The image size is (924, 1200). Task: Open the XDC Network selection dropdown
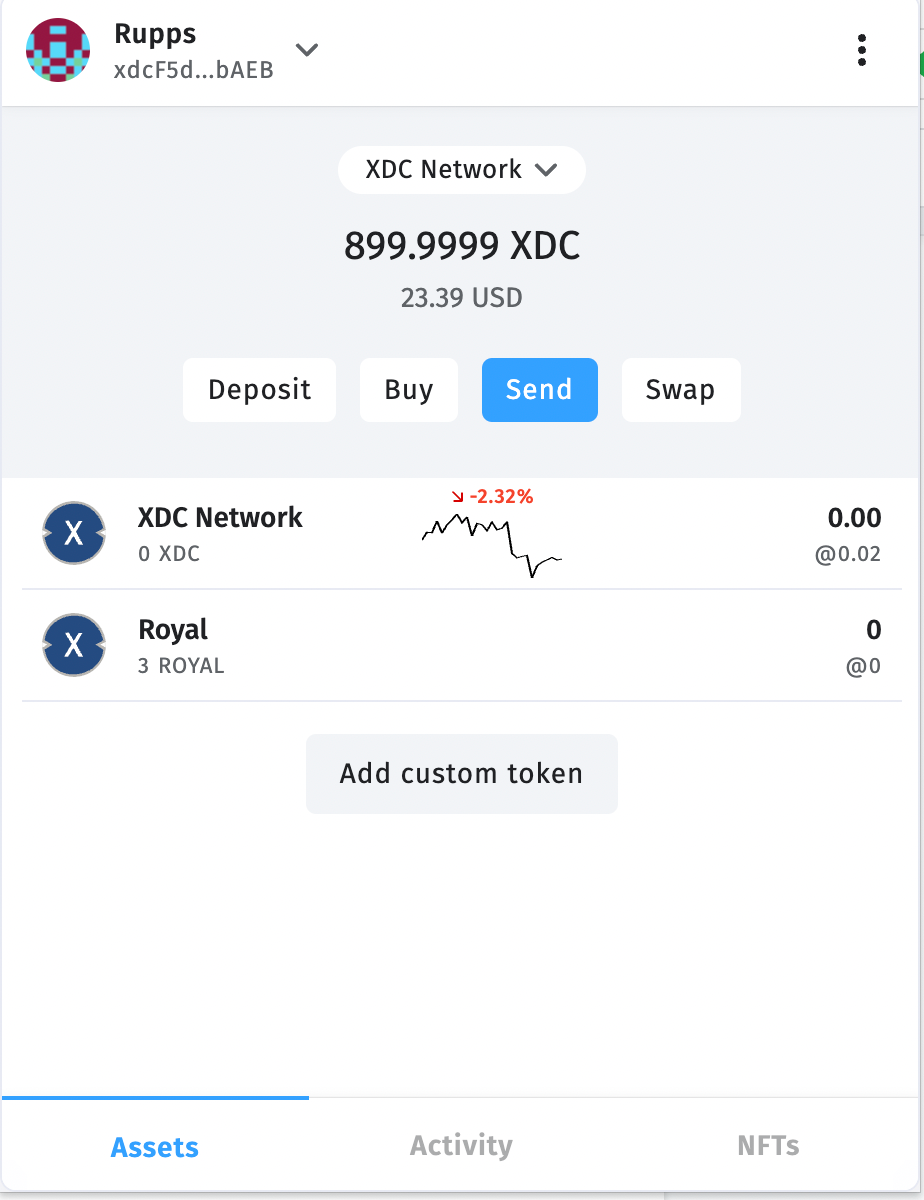tap(461, 169)
